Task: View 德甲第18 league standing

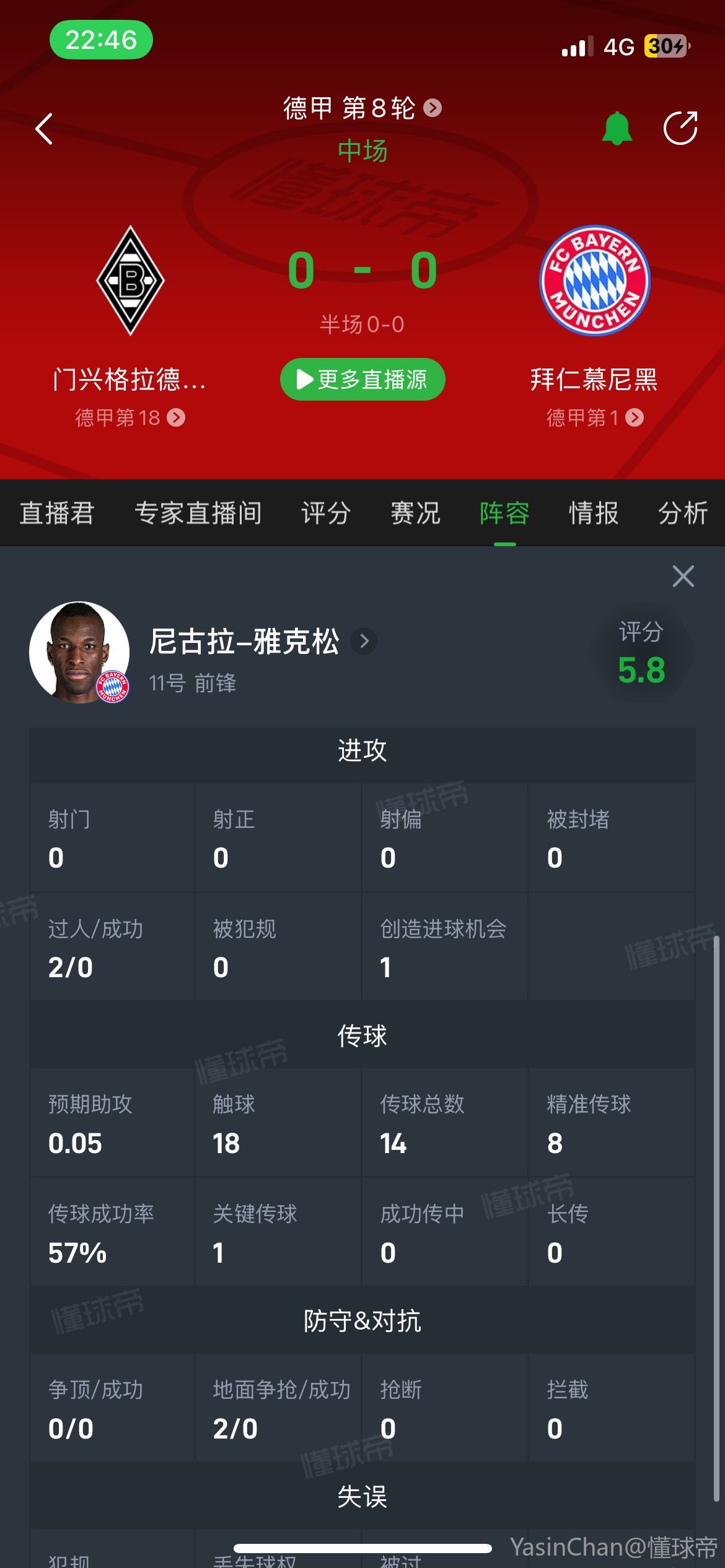Action: click(130, 418)
